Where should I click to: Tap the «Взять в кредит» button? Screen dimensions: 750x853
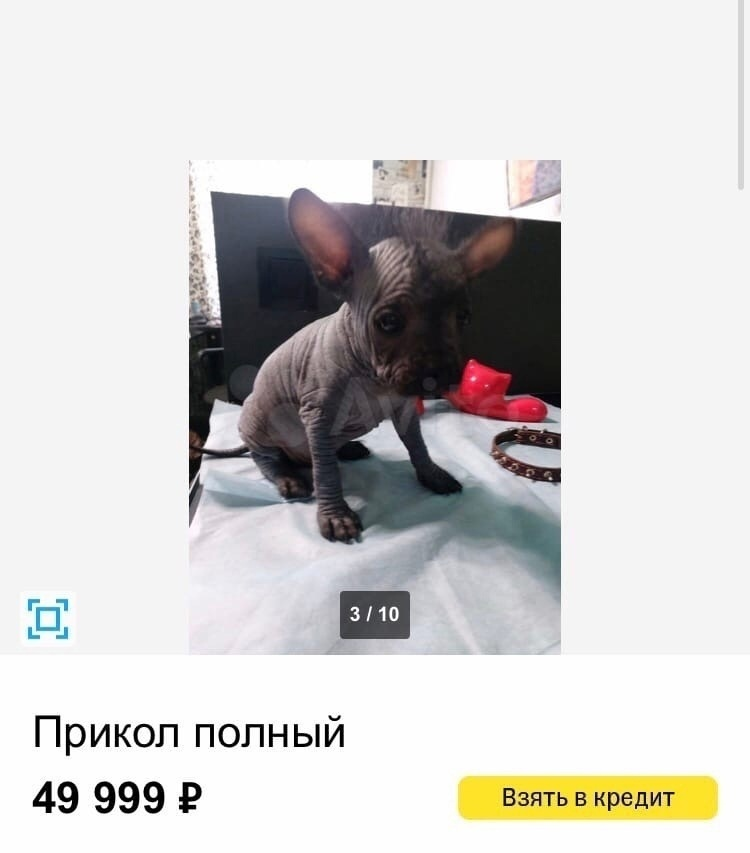pyautogui.click(x=588, y=798)
